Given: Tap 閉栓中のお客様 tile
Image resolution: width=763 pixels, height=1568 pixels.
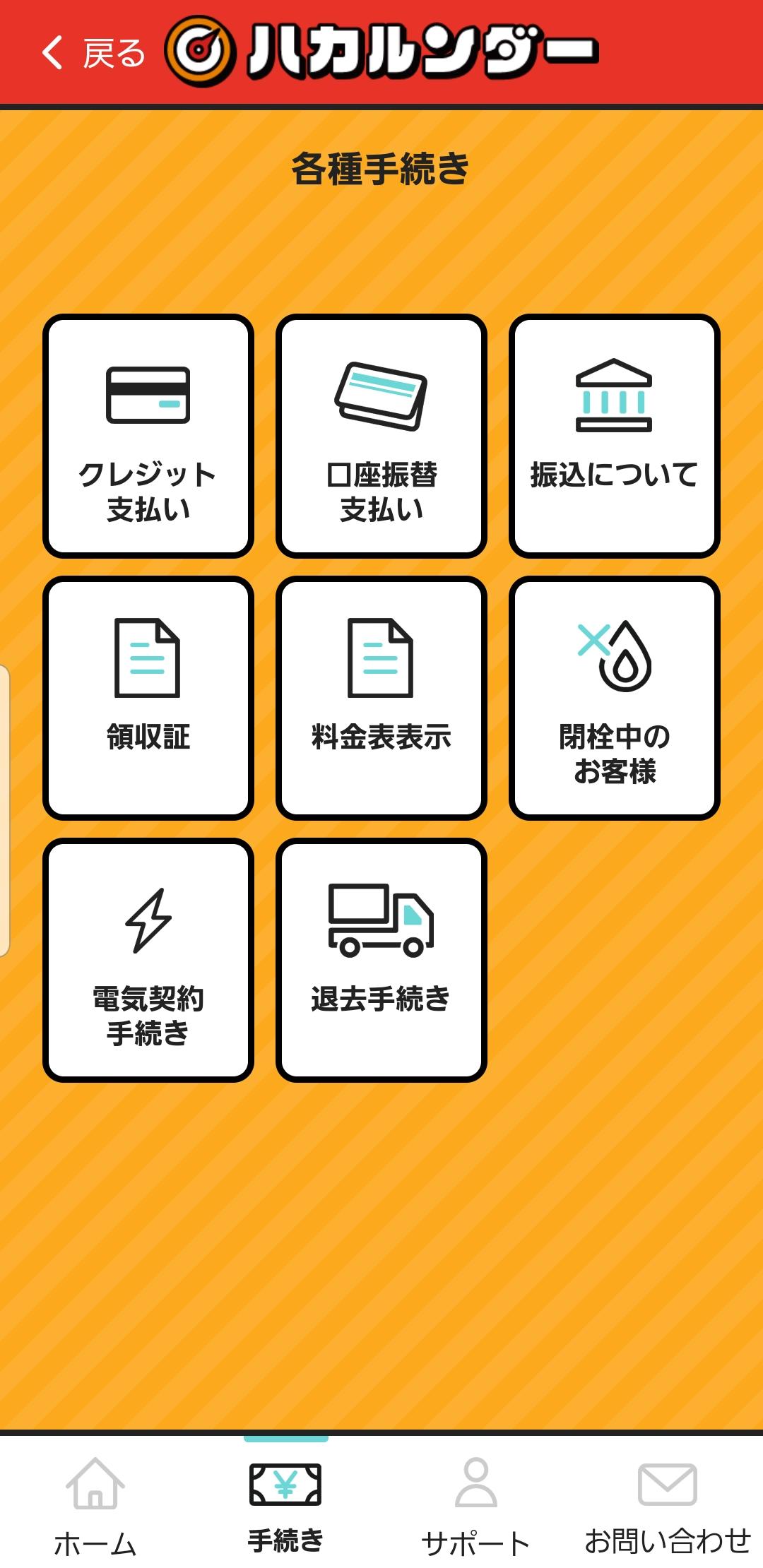Looking at the screenshot, I should (615, 698).
